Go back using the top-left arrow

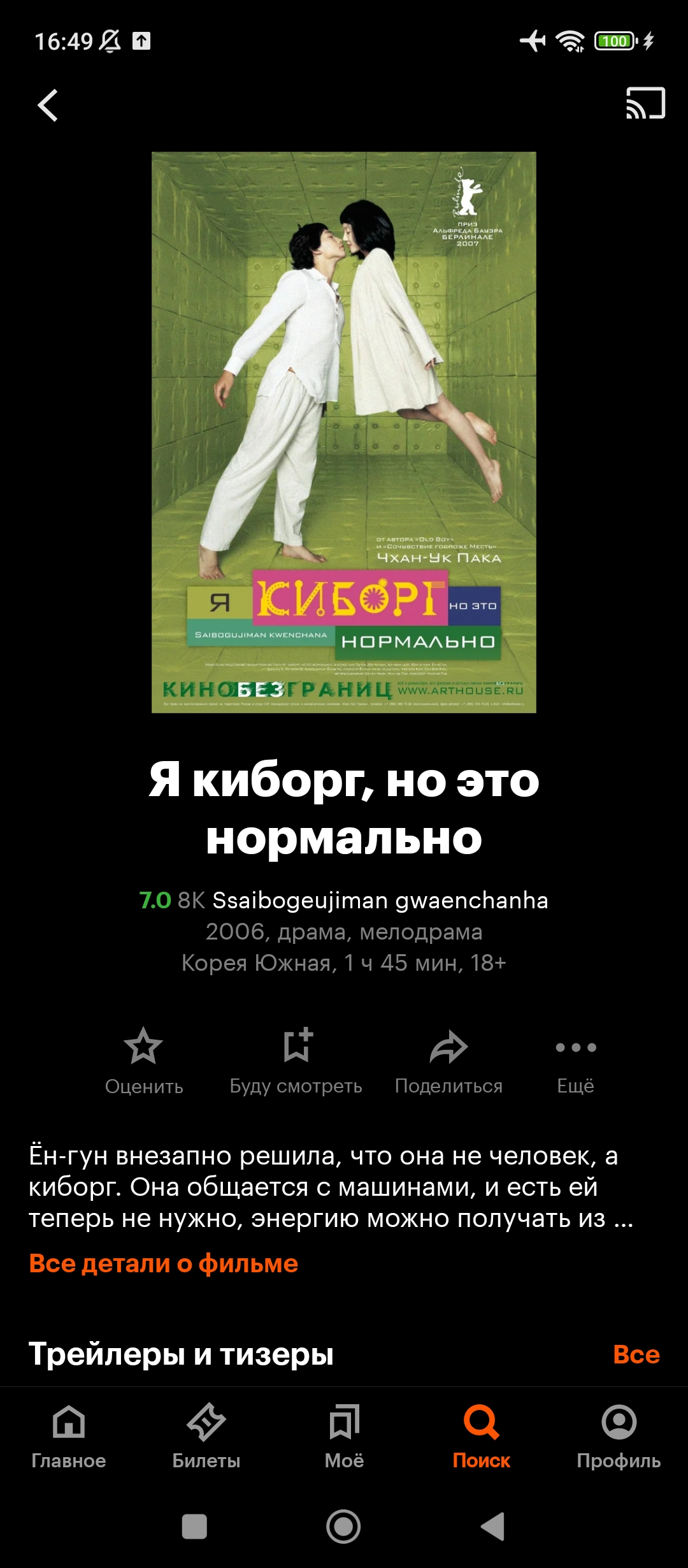48,105
